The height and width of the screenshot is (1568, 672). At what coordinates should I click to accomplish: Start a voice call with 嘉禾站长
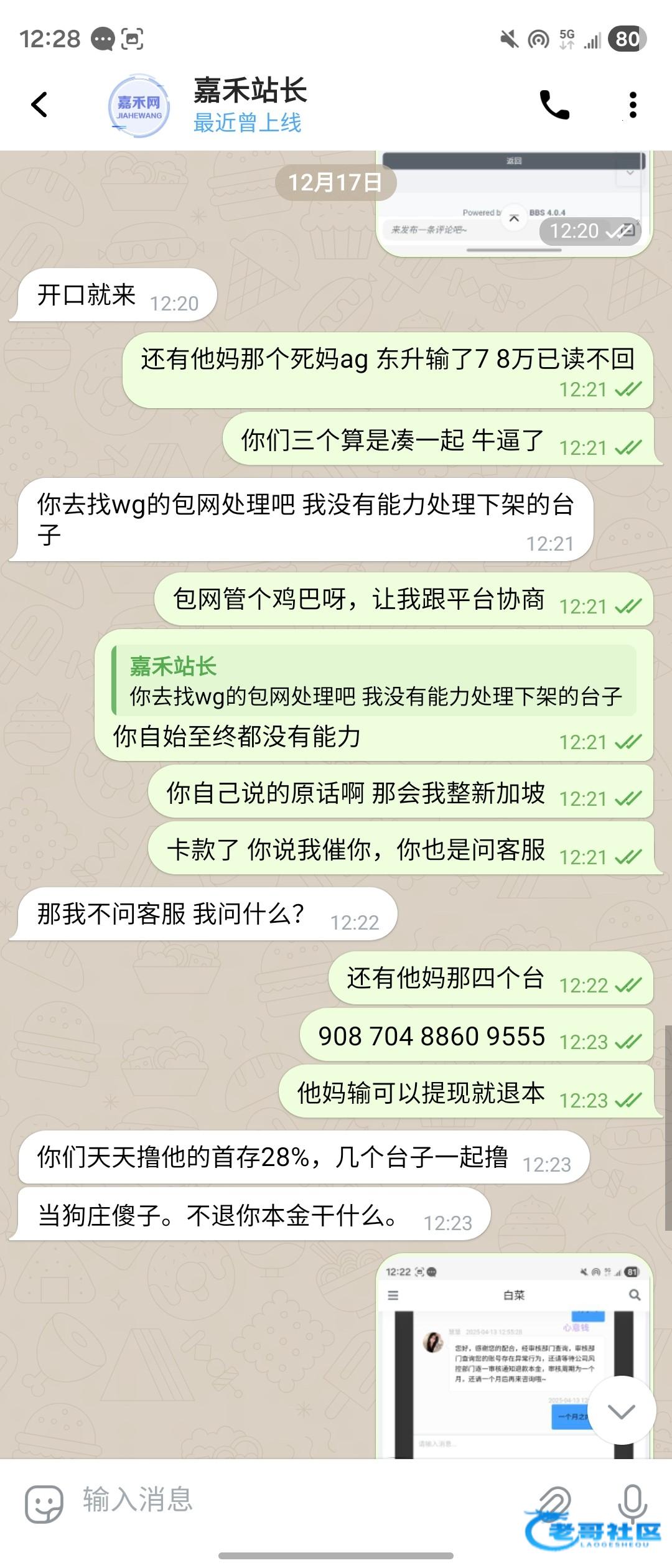point(554,105)
